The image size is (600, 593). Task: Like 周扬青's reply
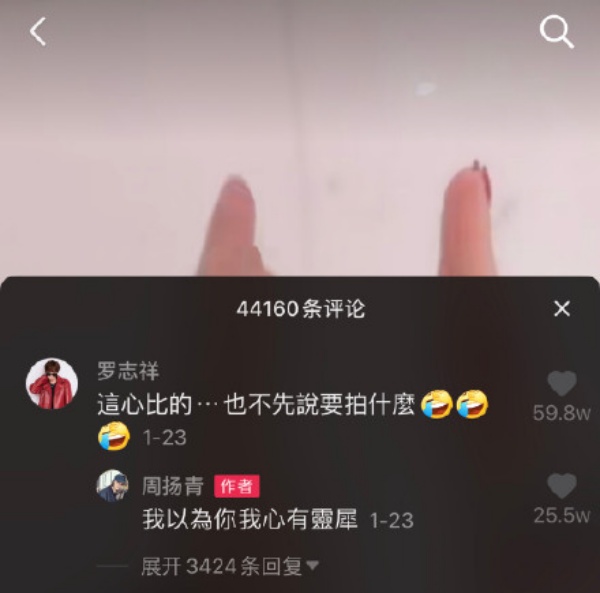pyautogui.click(x=562, y=487)
